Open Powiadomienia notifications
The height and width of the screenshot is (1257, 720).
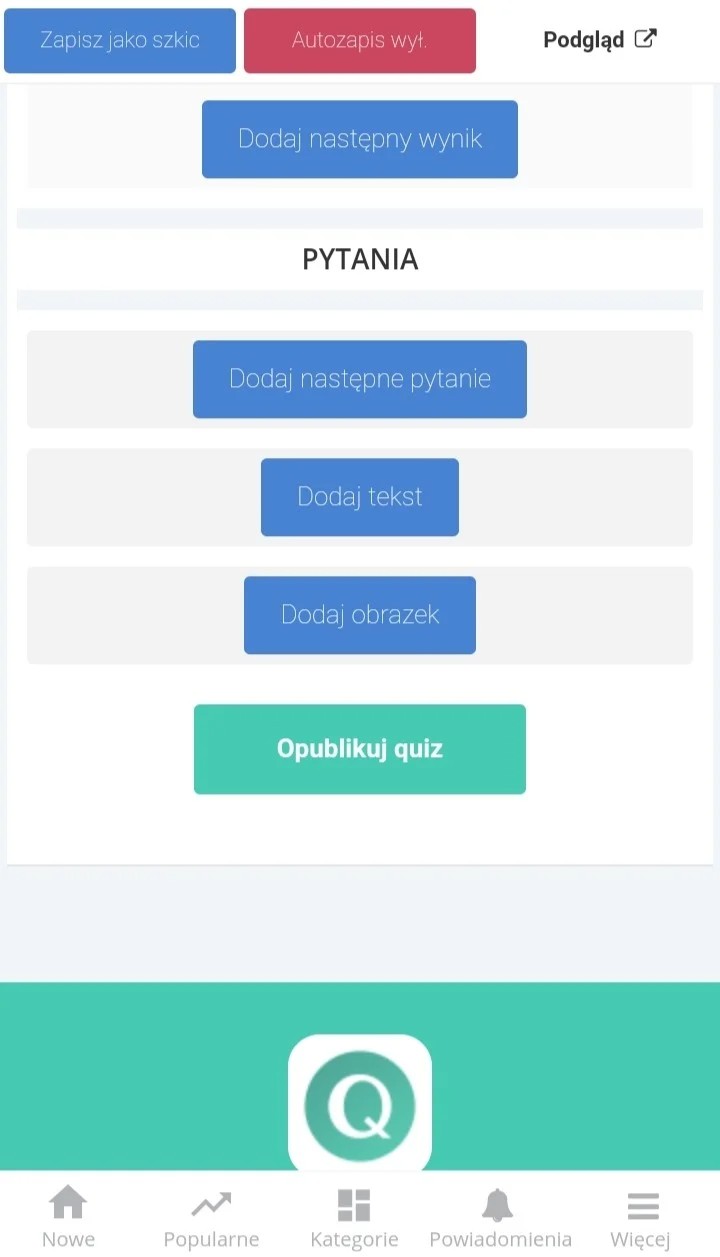click(x=499, y=1217)
